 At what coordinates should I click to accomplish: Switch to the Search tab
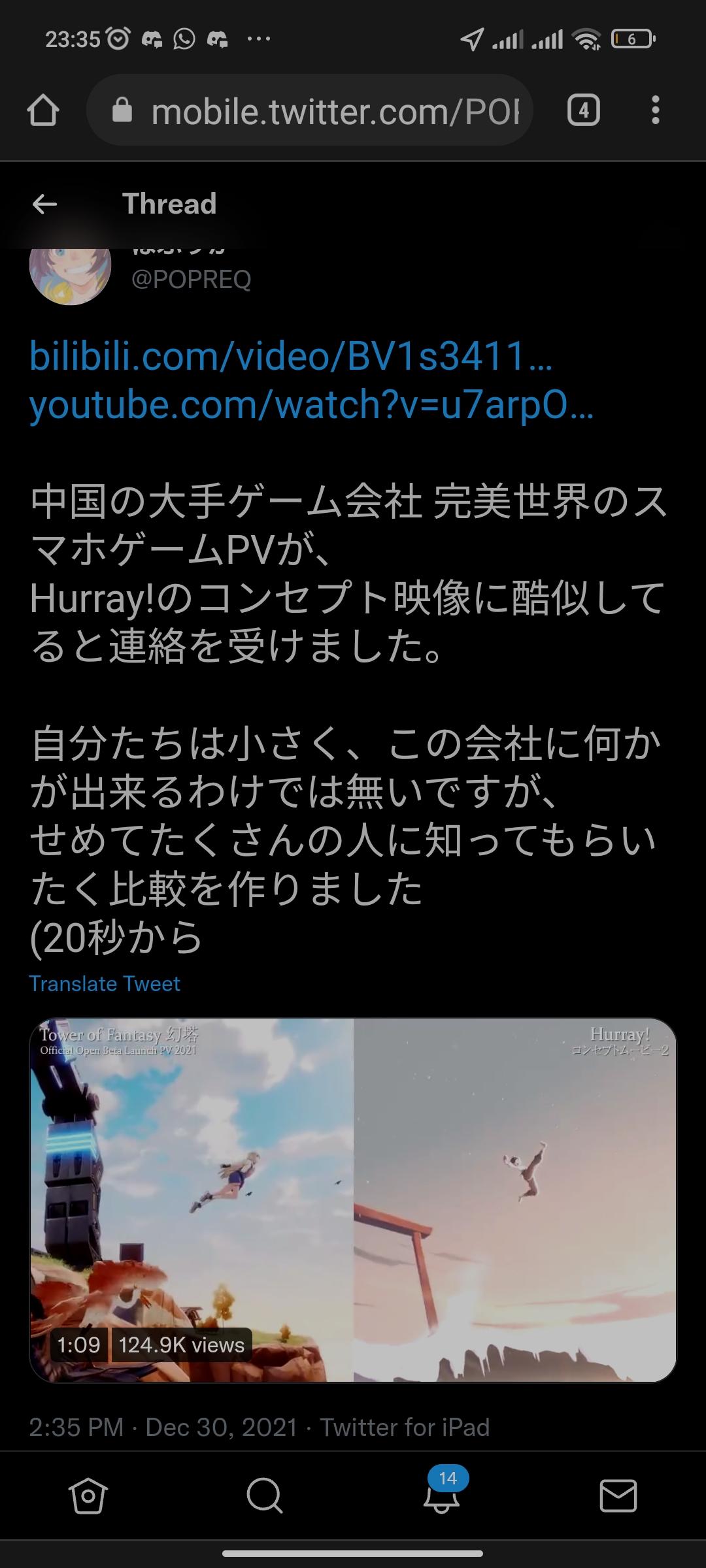click(x=264, y=1495)
